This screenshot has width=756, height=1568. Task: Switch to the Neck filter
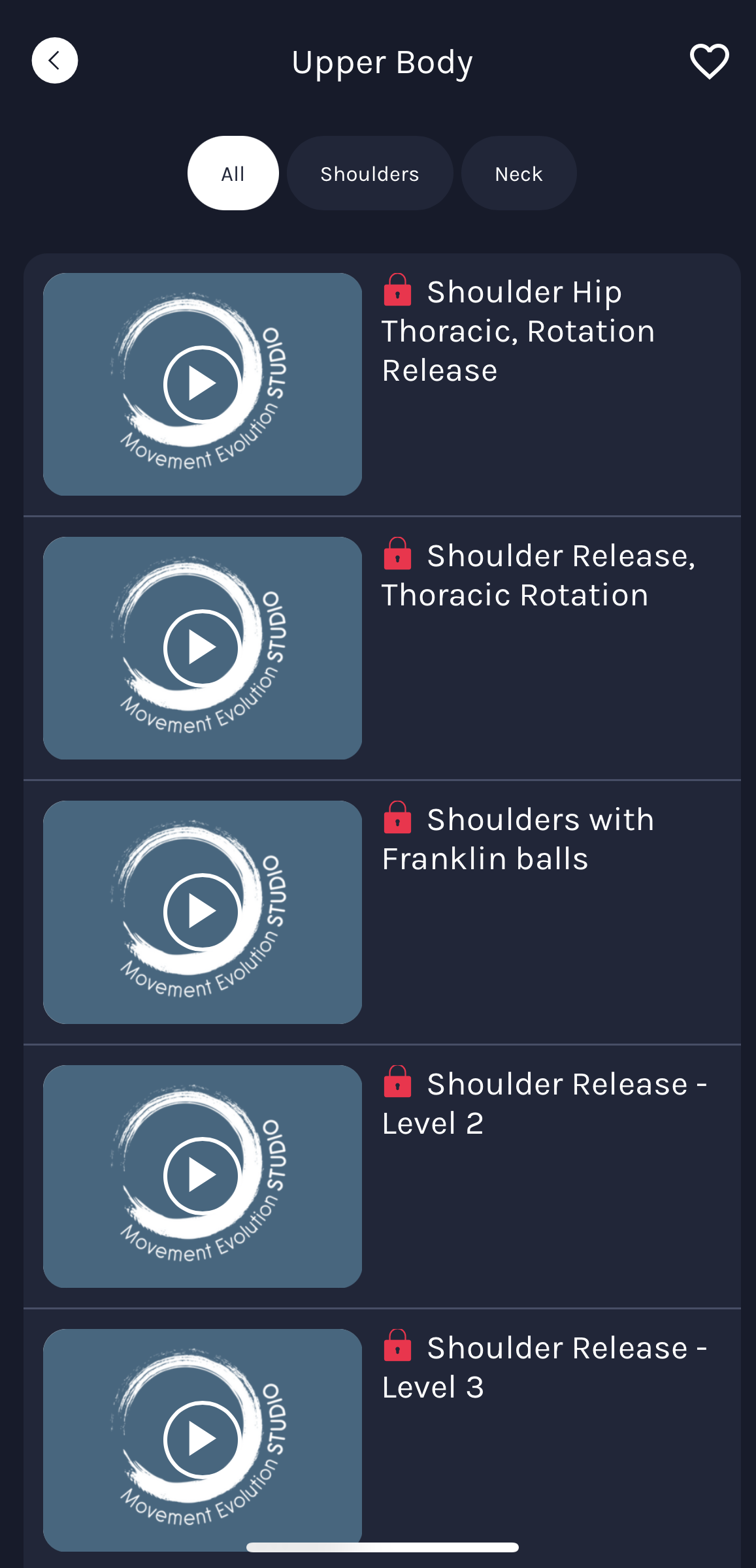[x=519, y=173]
